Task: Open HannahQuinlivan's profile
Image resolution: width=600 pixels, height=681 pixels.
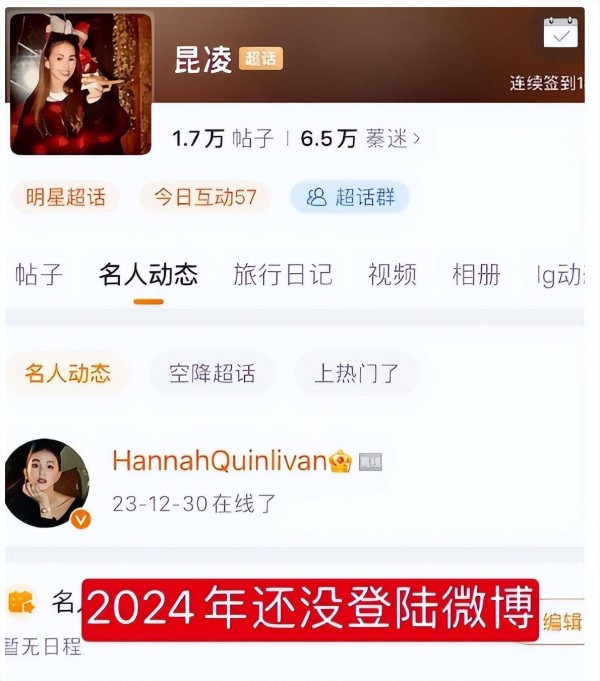Action: coord(48,484)
